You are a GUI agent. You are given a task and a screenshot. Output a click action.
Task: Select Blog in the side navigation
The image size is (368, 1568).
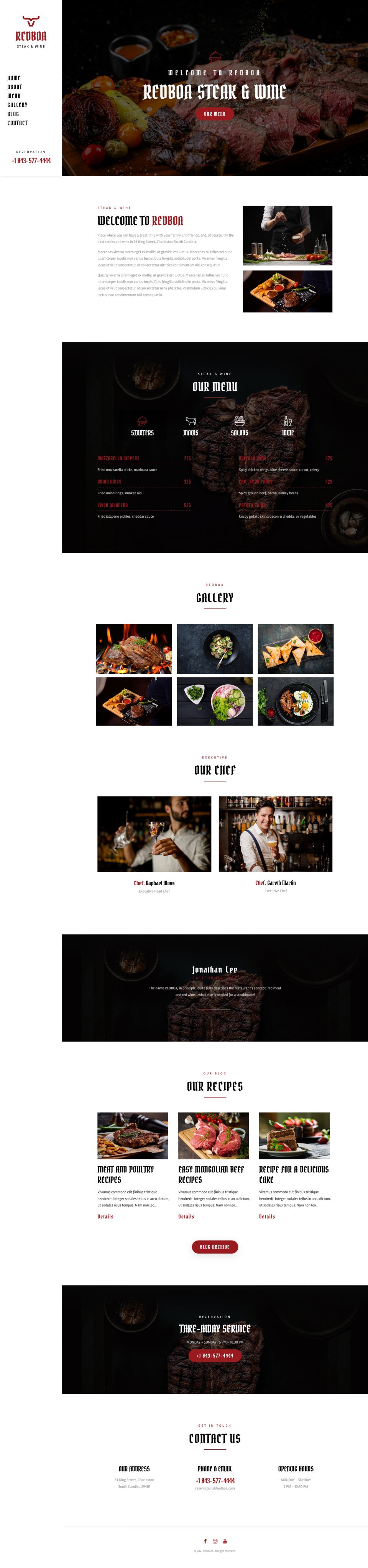click(13, 114)
